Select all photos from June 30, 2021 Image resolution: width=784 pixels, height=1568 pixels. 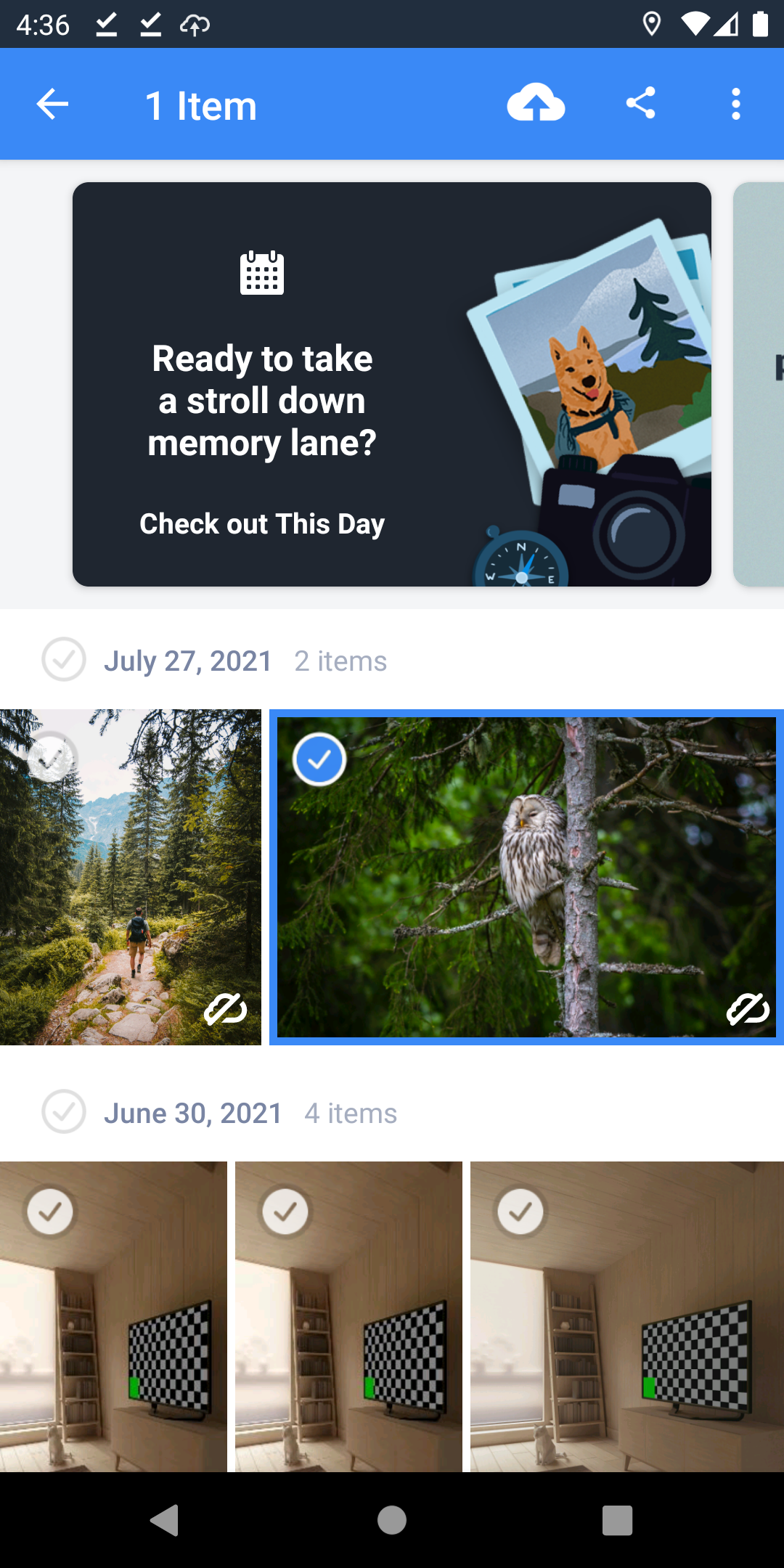[x=64, y=1112]
